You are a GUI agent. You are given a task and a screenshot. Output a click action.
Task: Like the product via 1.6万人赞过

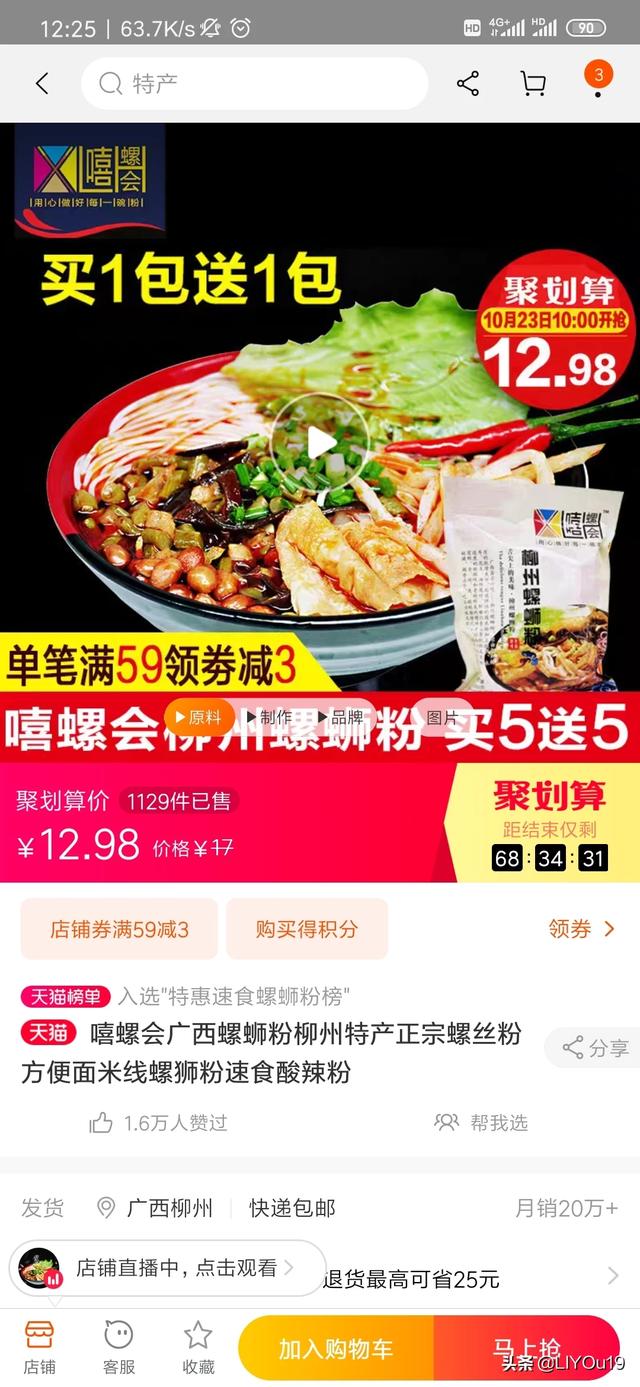tap(158, 1123)
